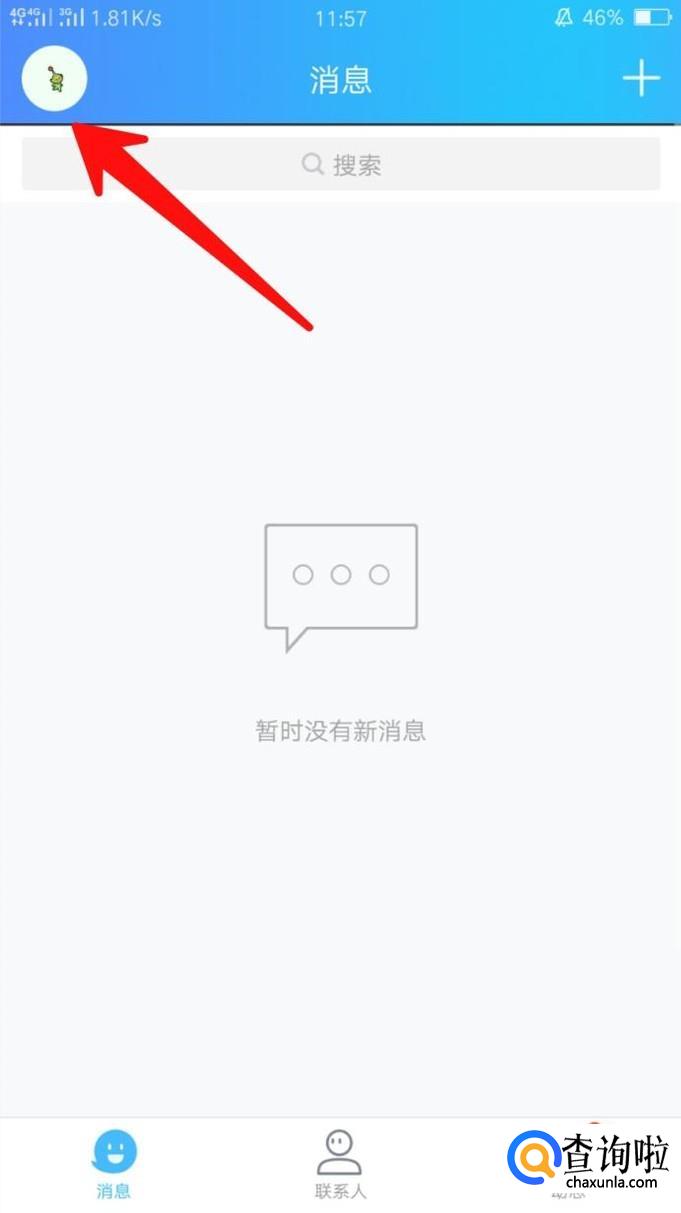Go to the 联系人 tab
This screenshot has width=681, height=1213.
pos(340,1164)
